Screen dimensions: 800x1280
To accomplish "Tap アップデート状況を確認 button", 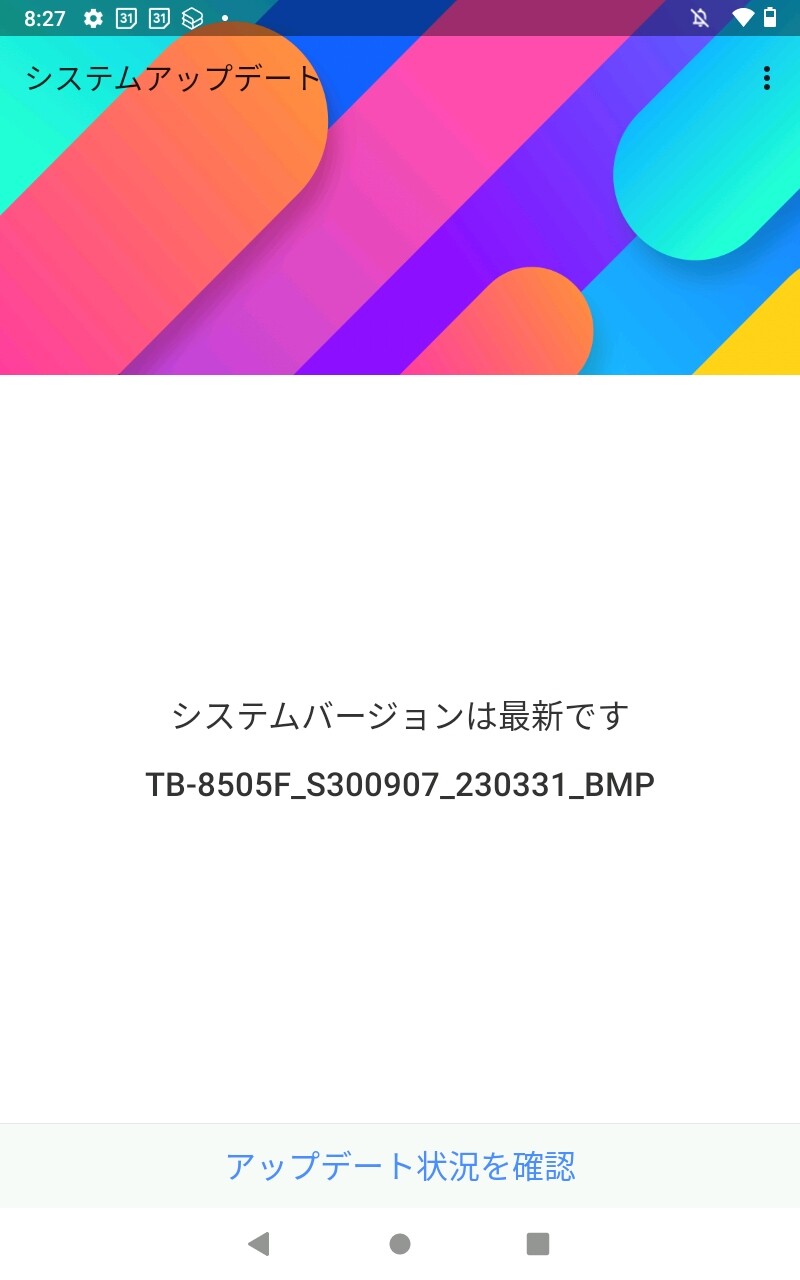I will 400,1166.
